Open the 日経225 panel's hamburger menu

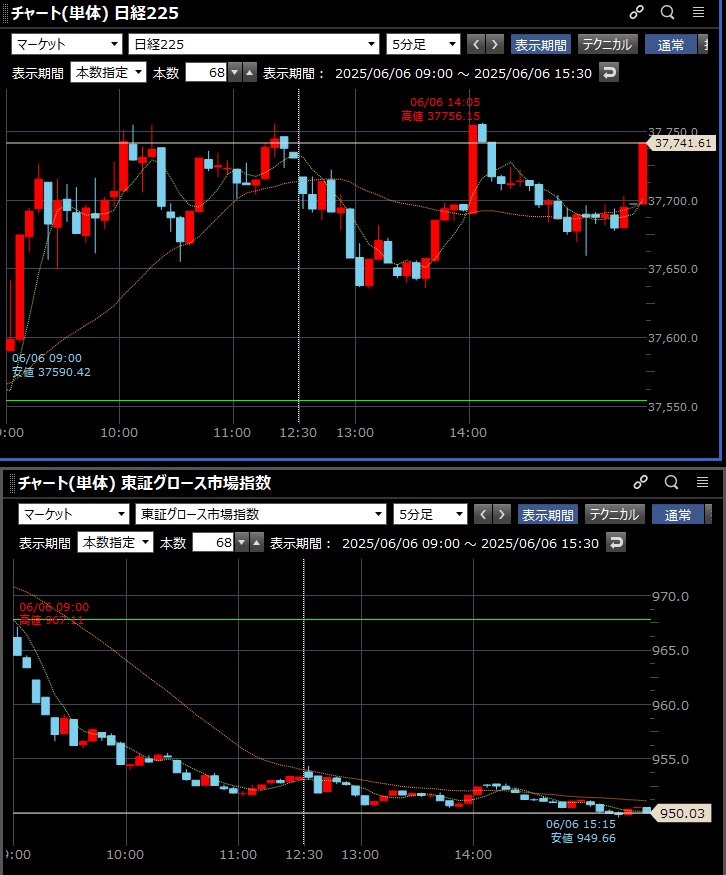(x=698, y=12)
